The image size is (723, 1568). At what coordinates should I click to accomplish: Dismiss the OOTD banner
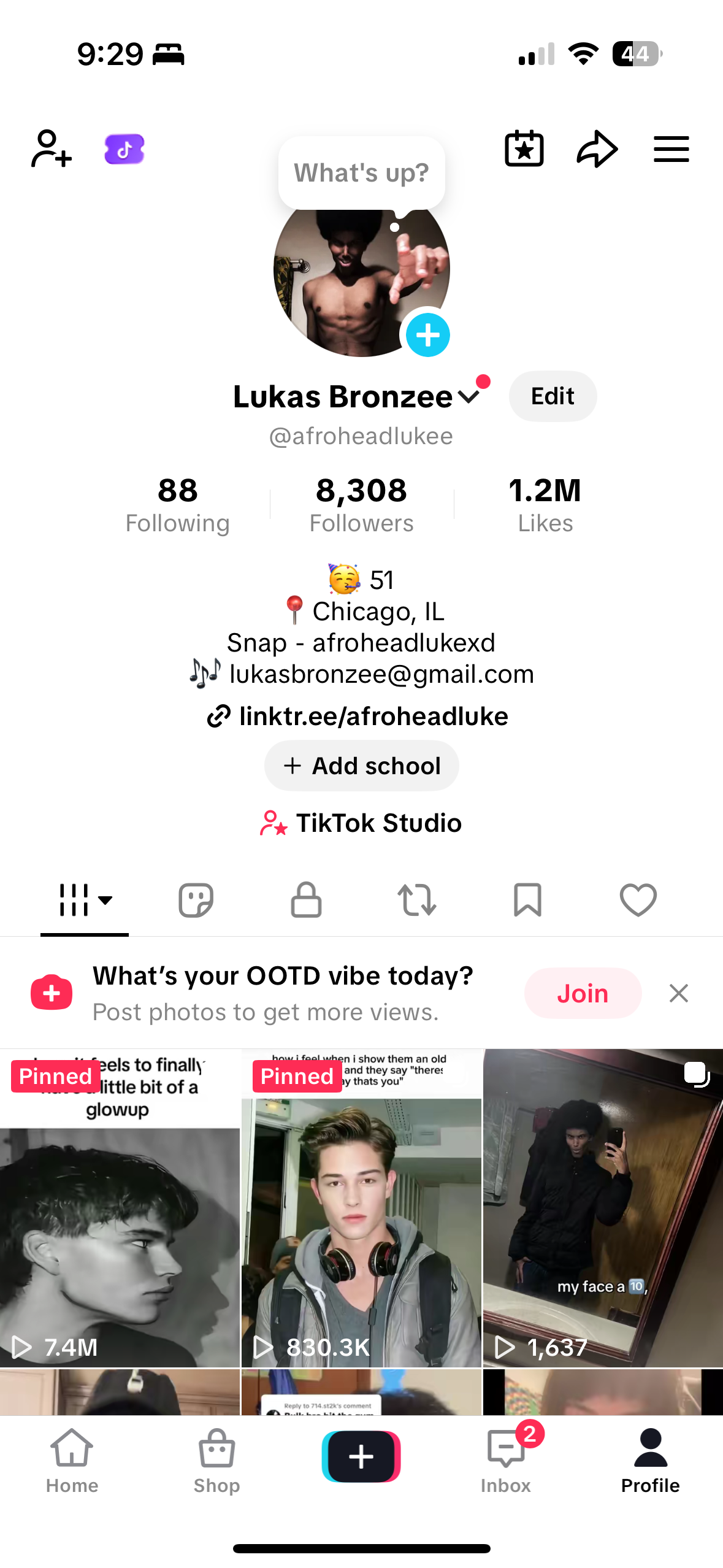tap(678, 993)
